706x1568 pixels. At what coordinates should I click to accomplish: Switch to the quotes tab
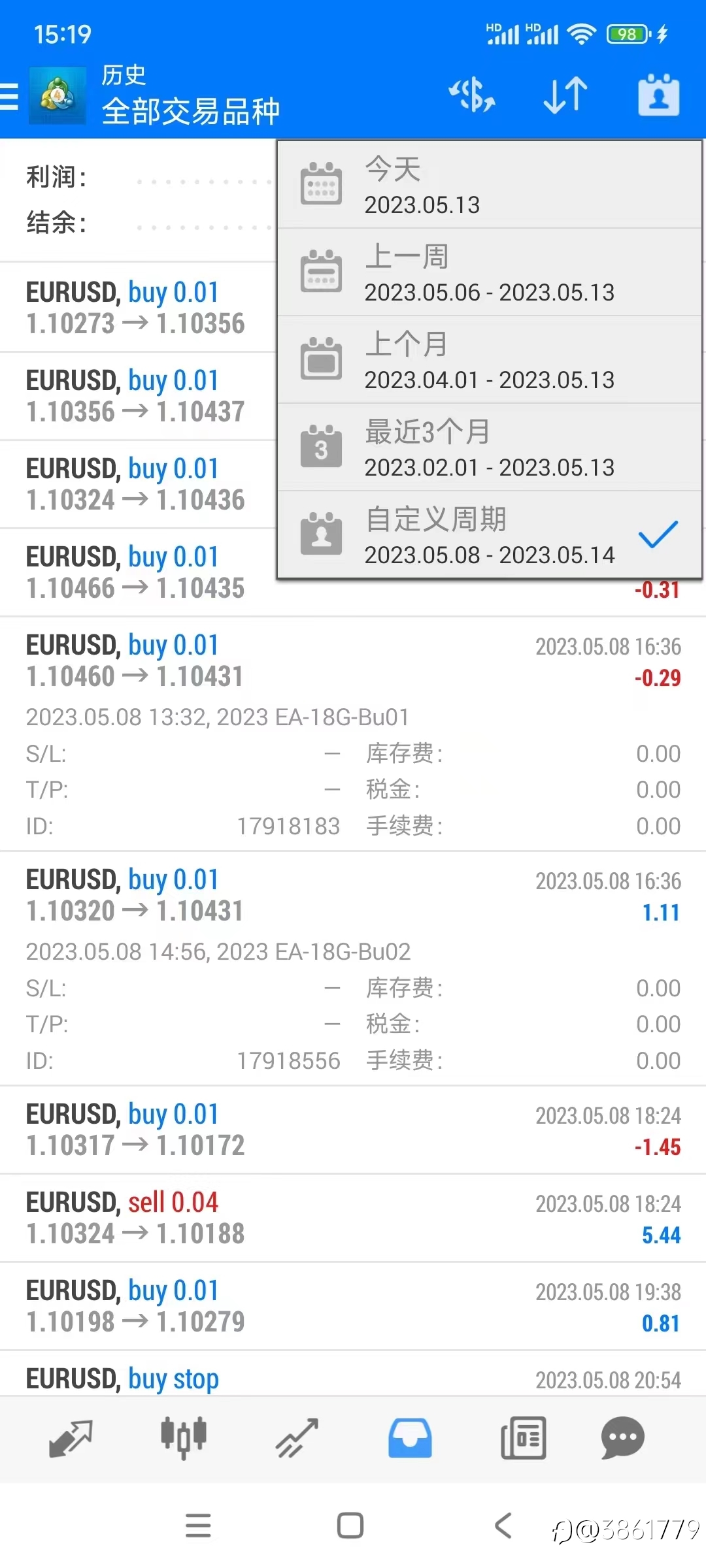click(x=71, y=1438)
